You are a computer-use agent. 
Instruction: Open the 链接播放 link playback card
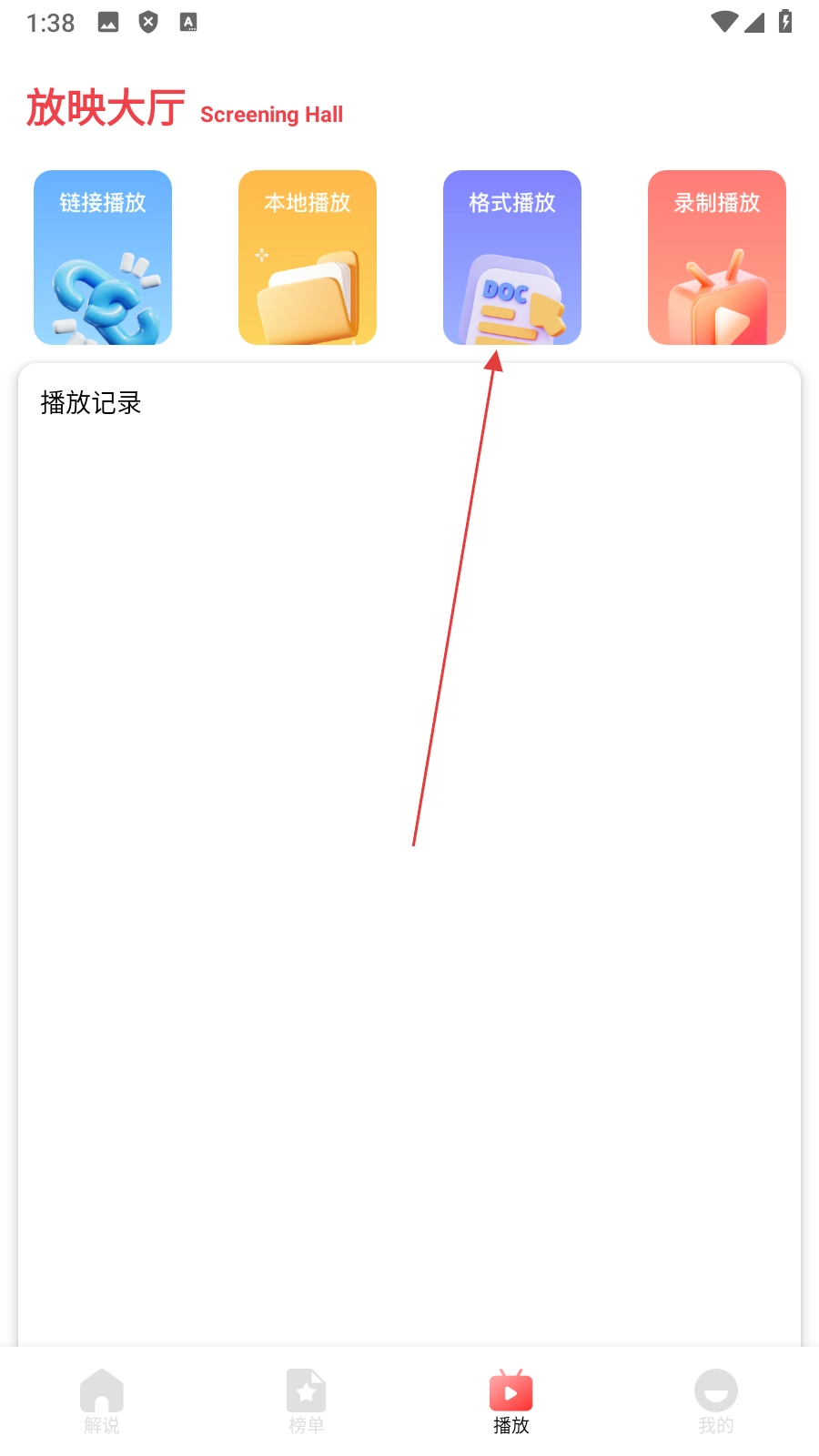103,258
